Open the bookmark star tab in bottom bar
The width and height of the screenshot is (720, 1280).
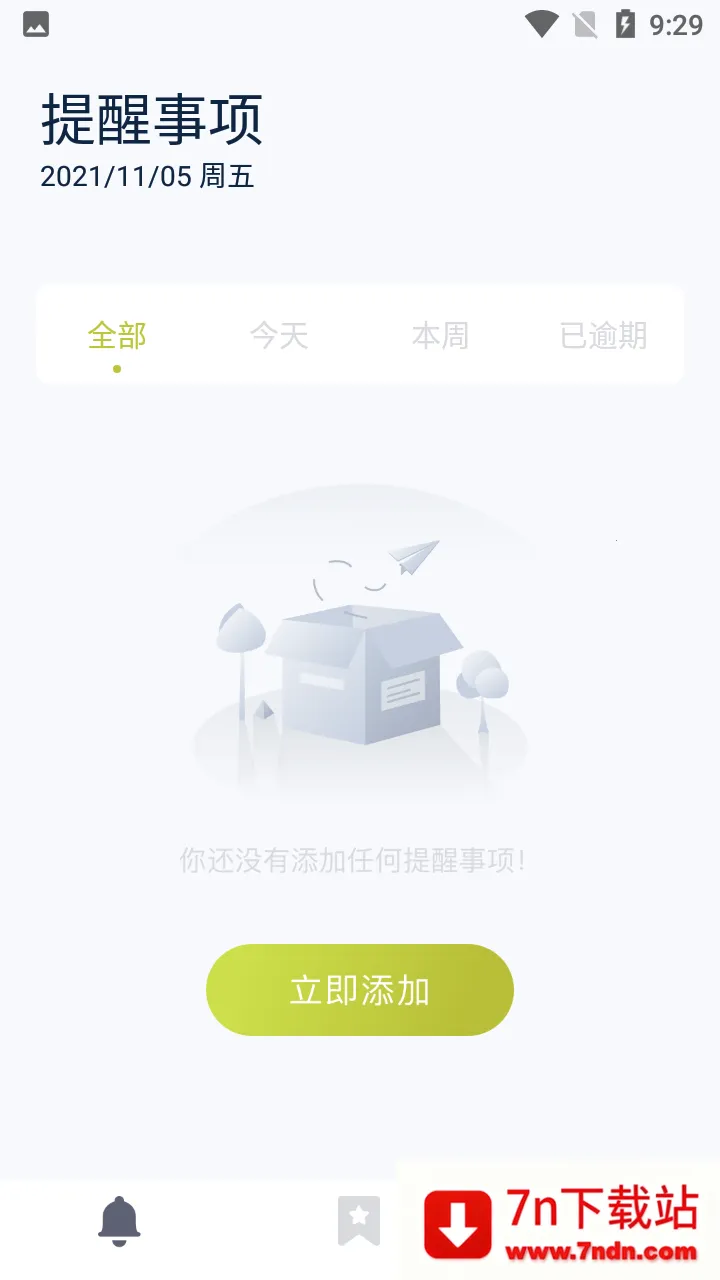click(358, 1218)
